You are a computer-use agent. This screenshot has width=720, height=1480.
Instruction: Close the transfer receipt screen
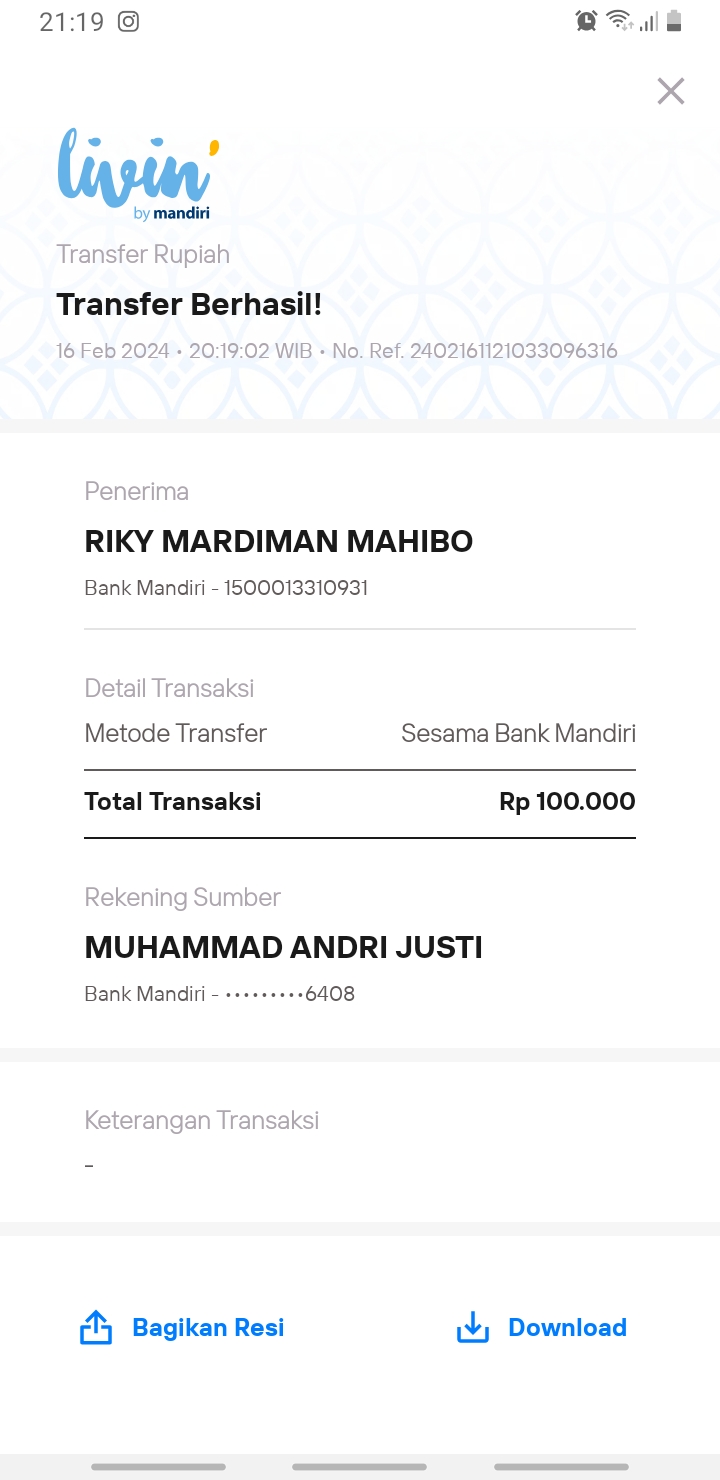(x=670, y=91)
